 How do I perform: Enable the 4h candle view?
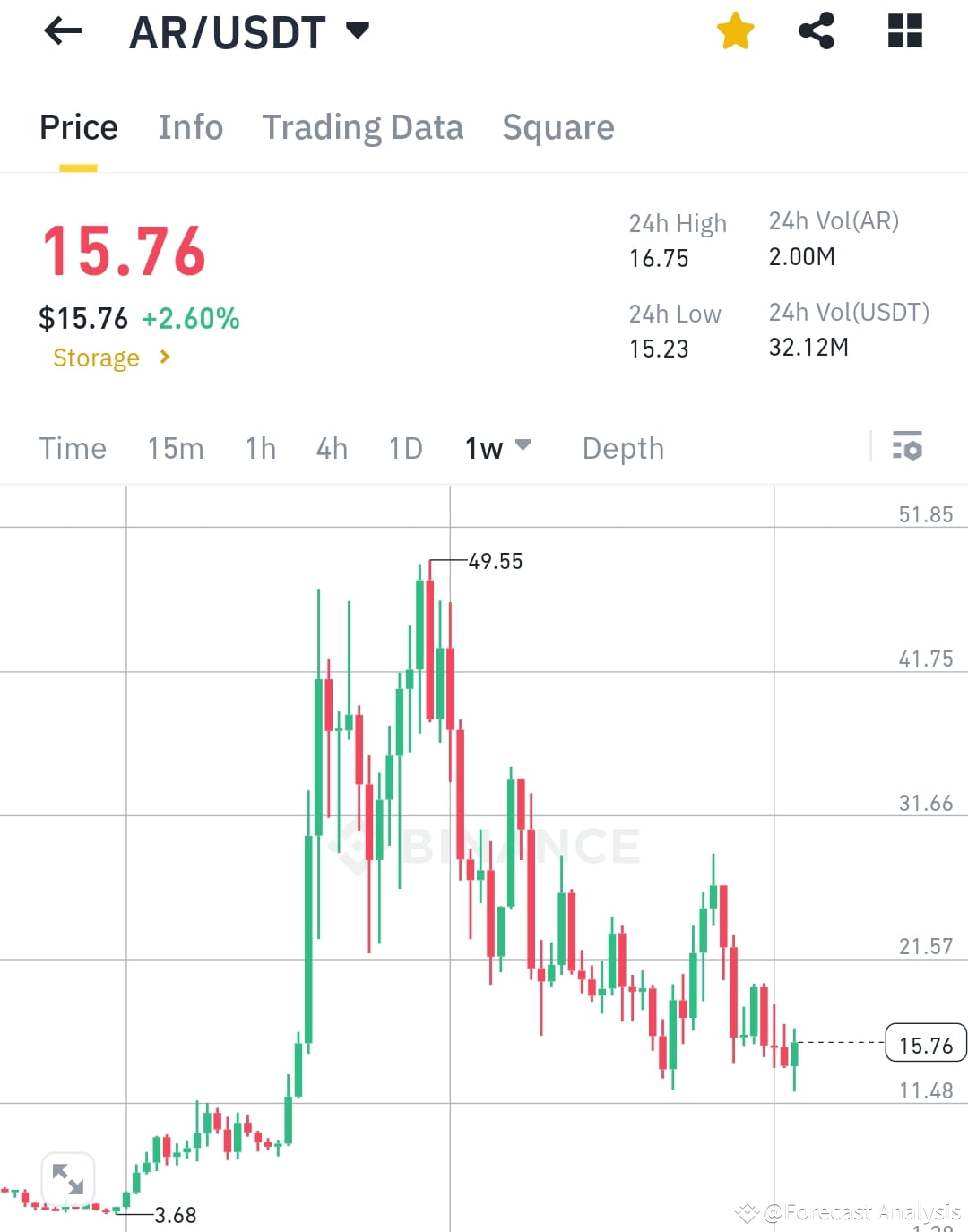click(x=331, y=448)
